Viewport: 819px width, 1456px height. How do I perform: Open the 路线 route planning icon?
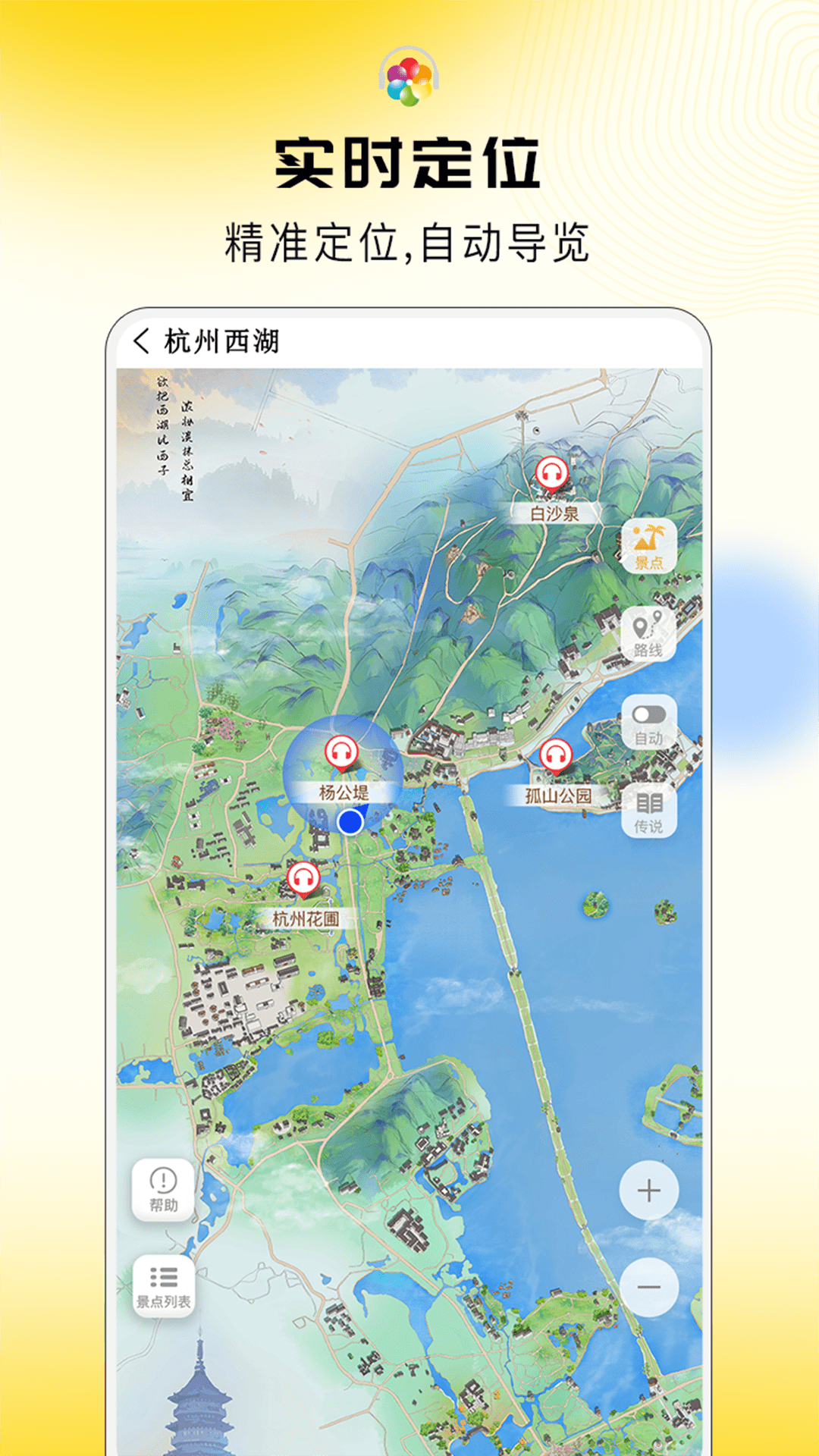tap(645, 635)
